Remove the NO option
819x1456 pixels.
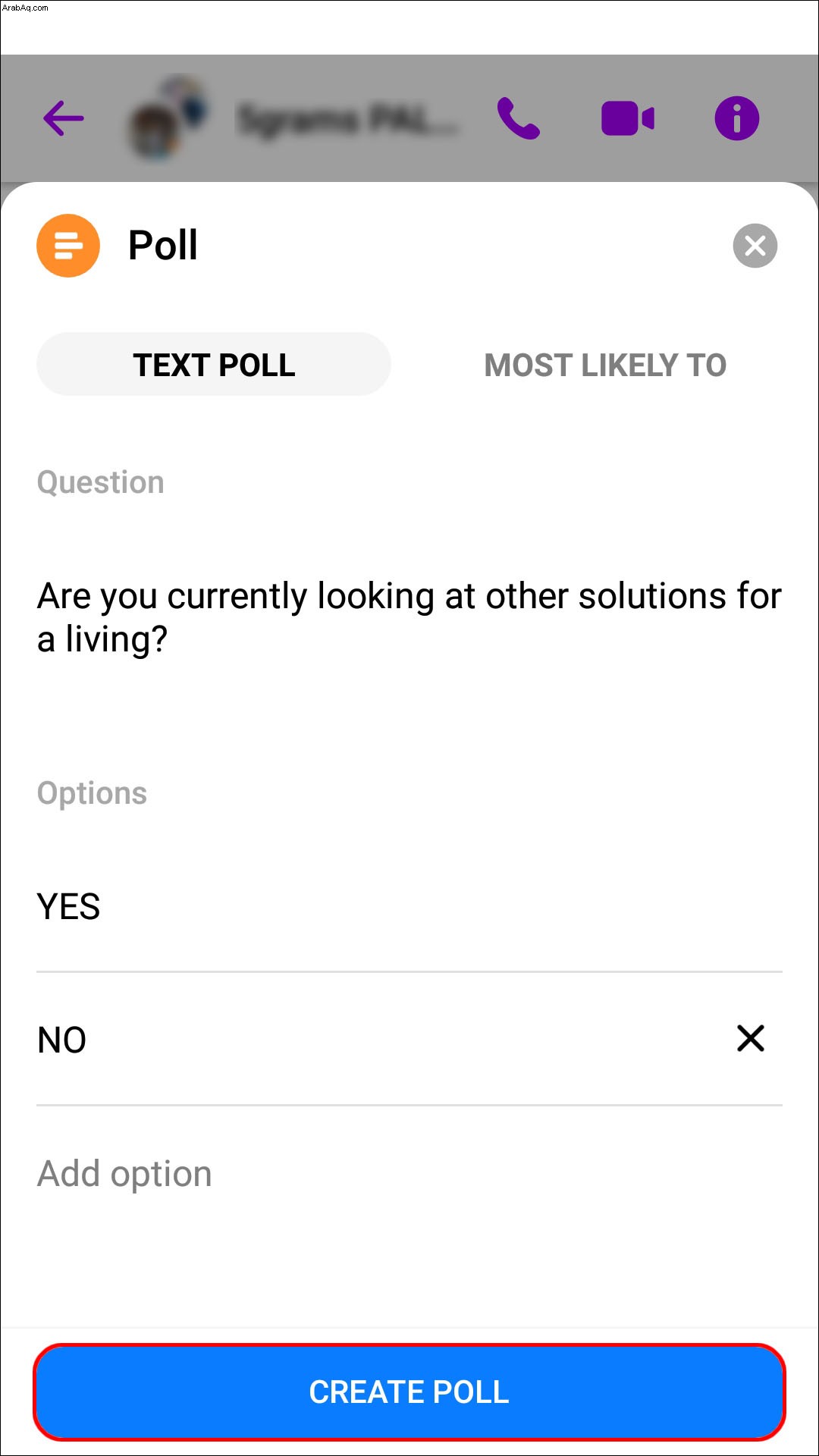tap(751, 1038)
